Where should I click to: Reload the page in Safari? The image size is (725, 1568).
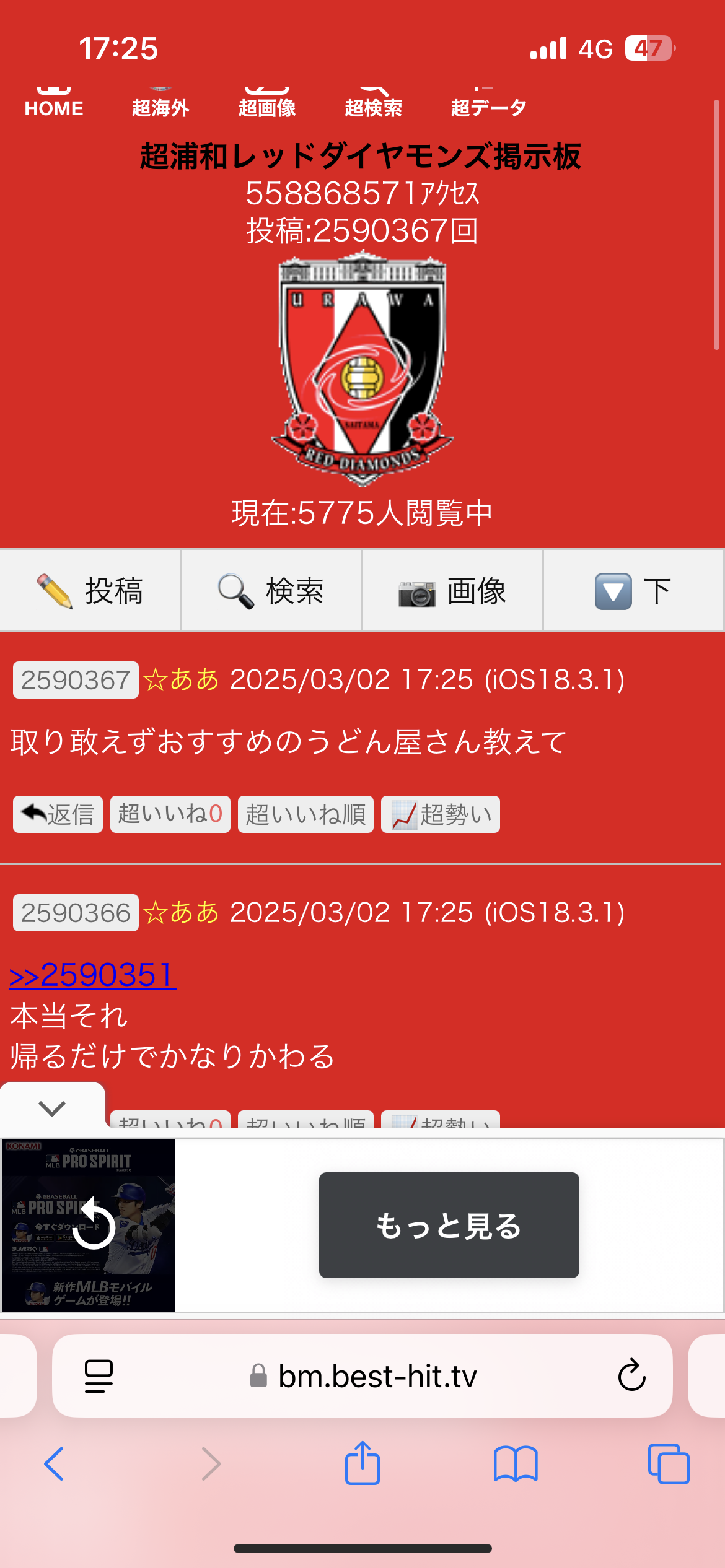click(x=631, y=1375)
